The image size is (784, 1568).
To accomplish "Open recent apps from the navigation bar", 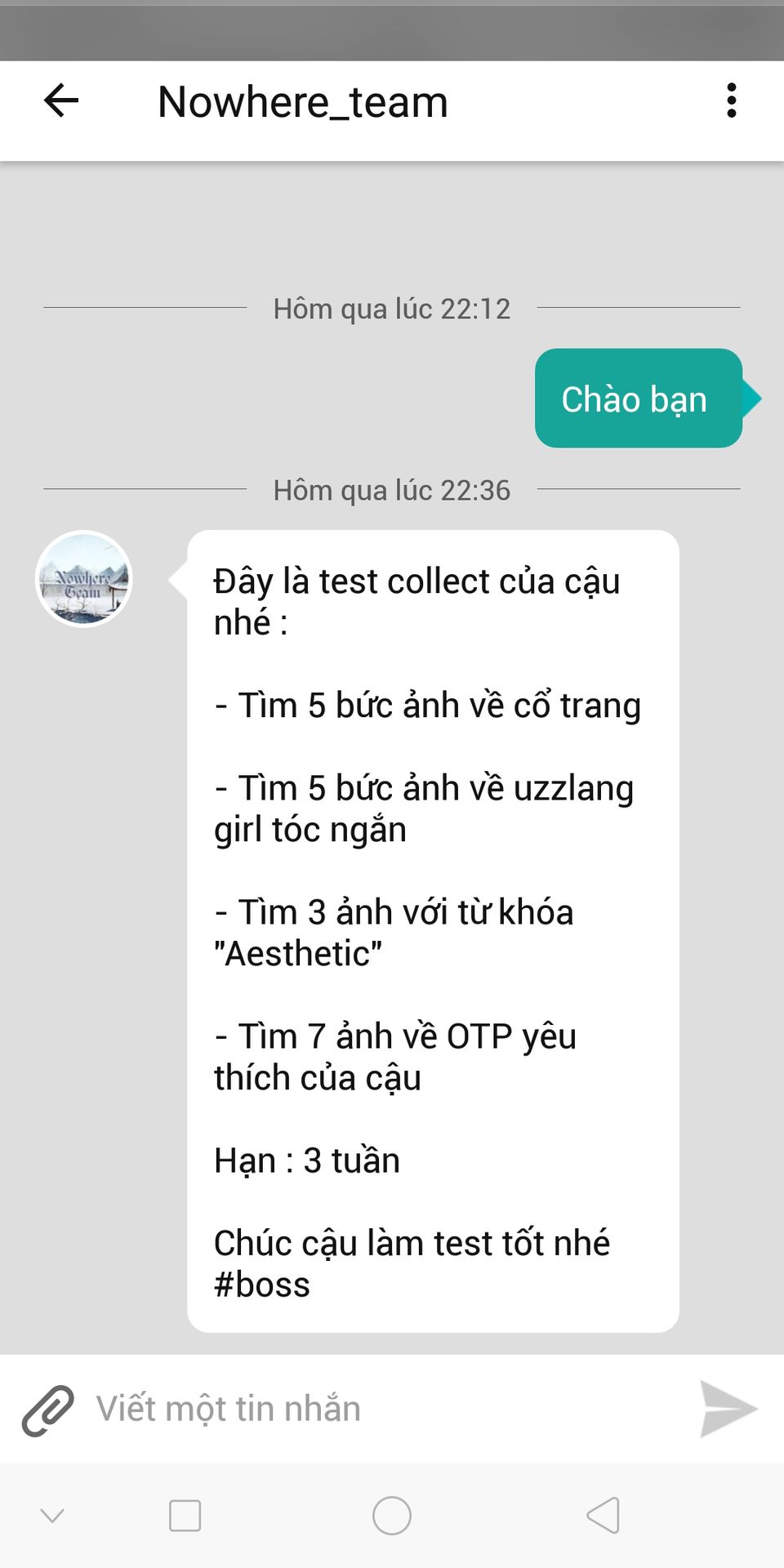I will coord(185,1516).
